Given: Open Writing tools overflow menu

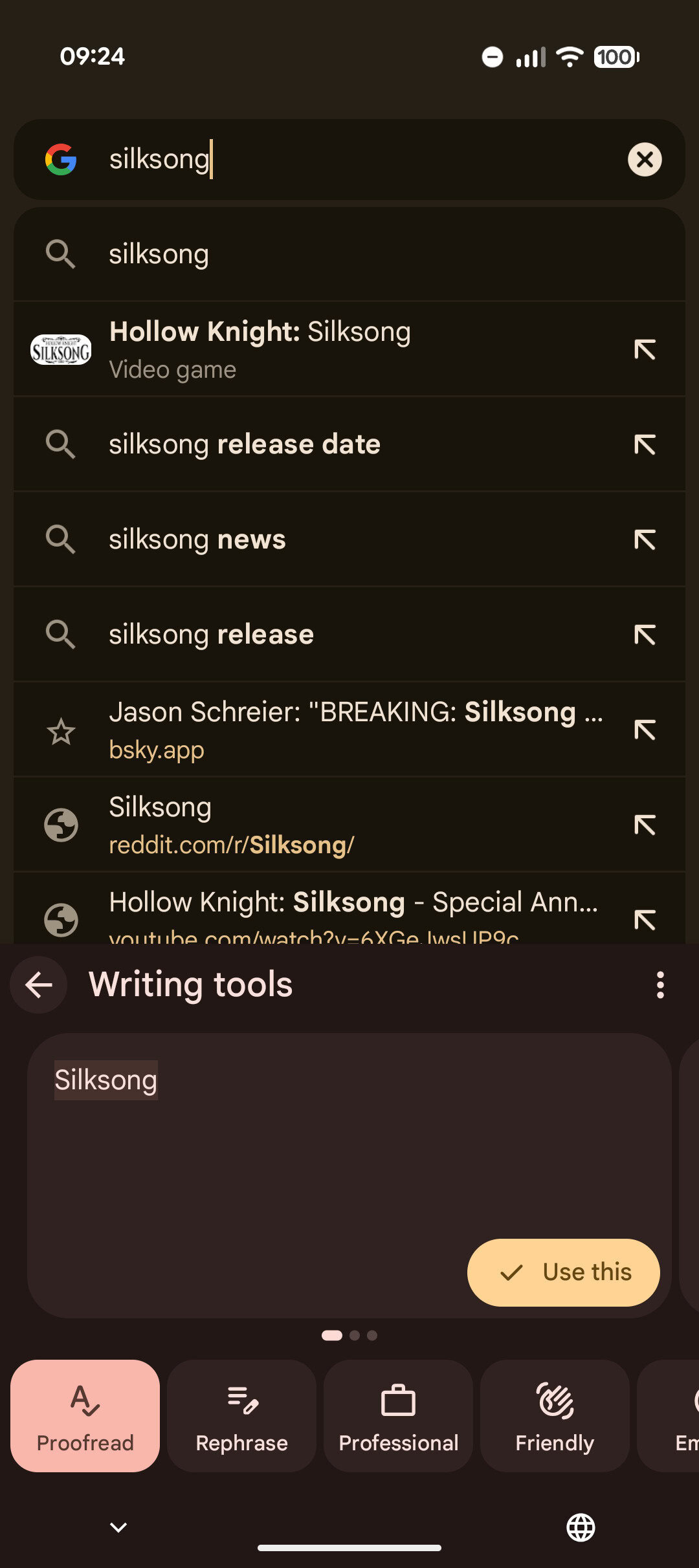Looking at the screenshot, I should click(660, 985).
